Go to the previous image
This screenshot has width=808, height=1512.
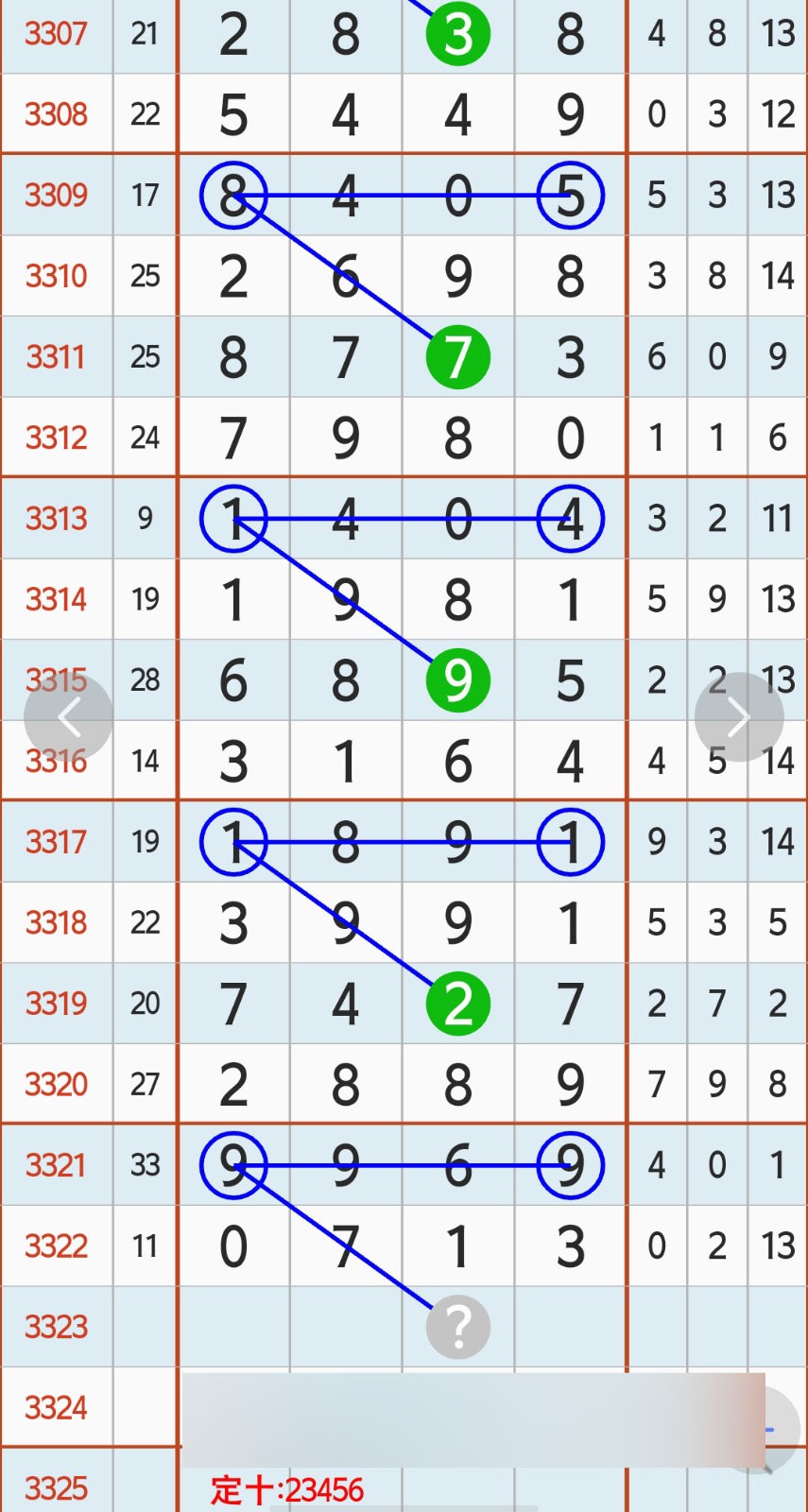point(69,718)
